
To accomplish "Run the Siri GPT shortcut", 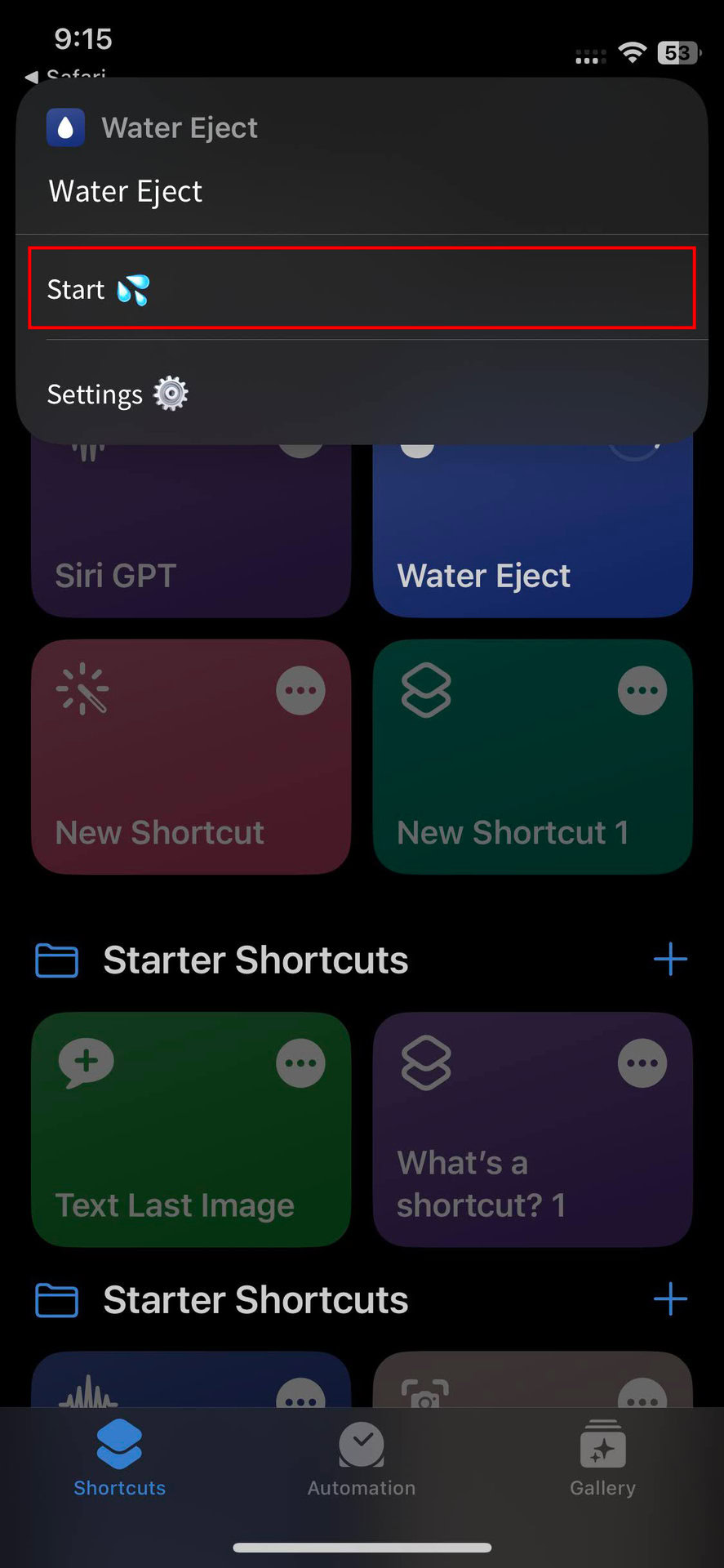I will click(x=190, y=555).
